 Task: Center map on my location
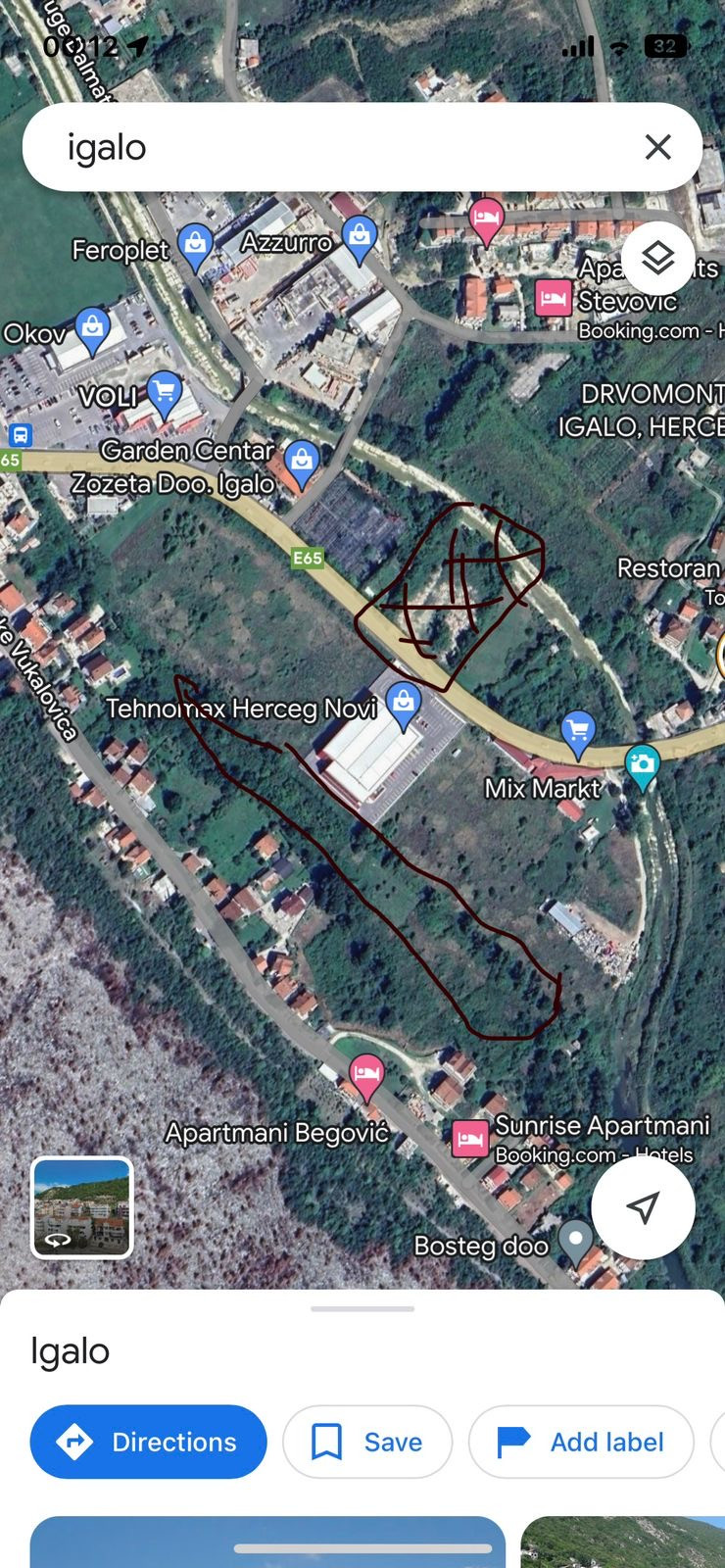643,1207
